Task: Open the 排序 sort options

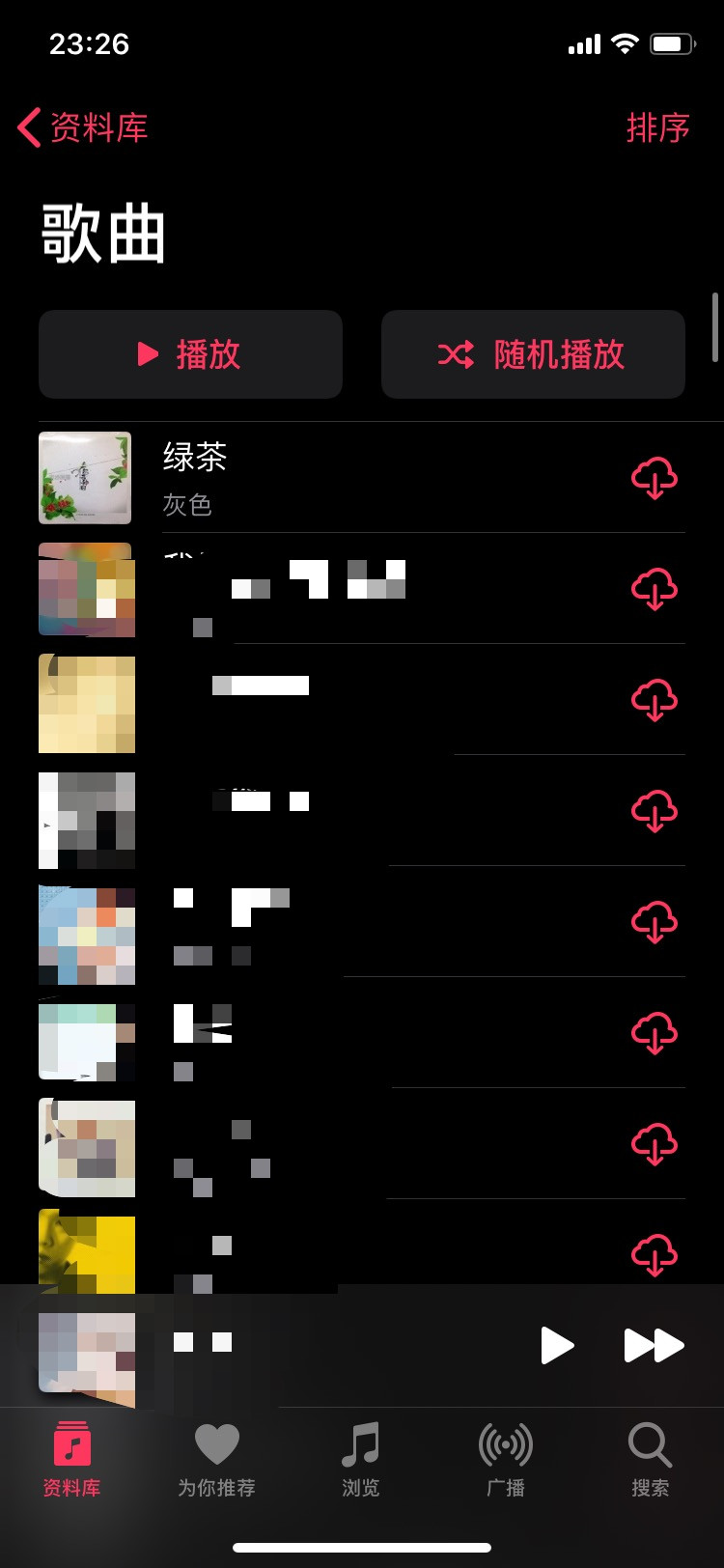Action: click(657, 127)
